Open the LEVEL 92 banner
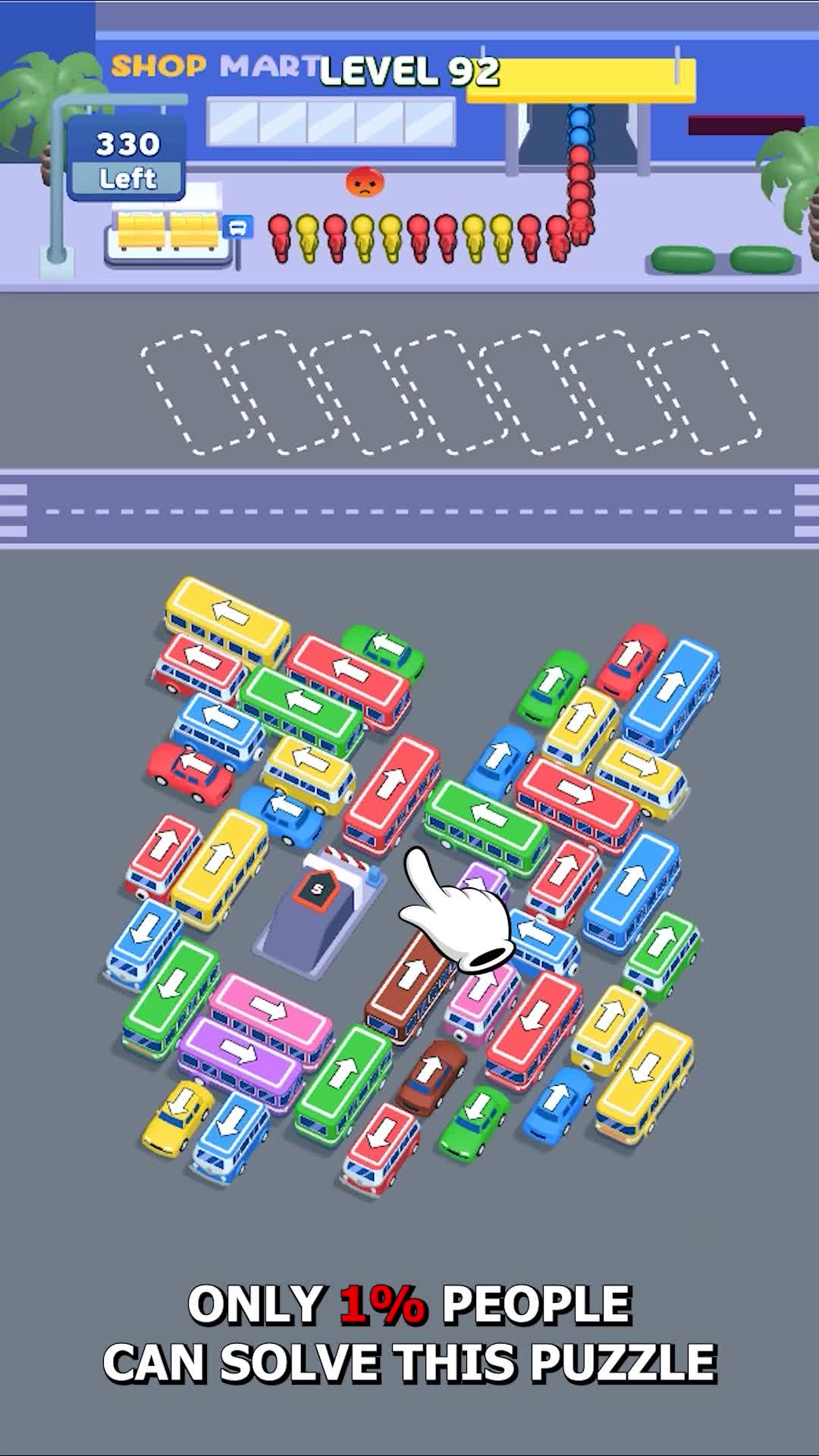This screenshot has height=1456, width=819. click(x=409, y=74)
